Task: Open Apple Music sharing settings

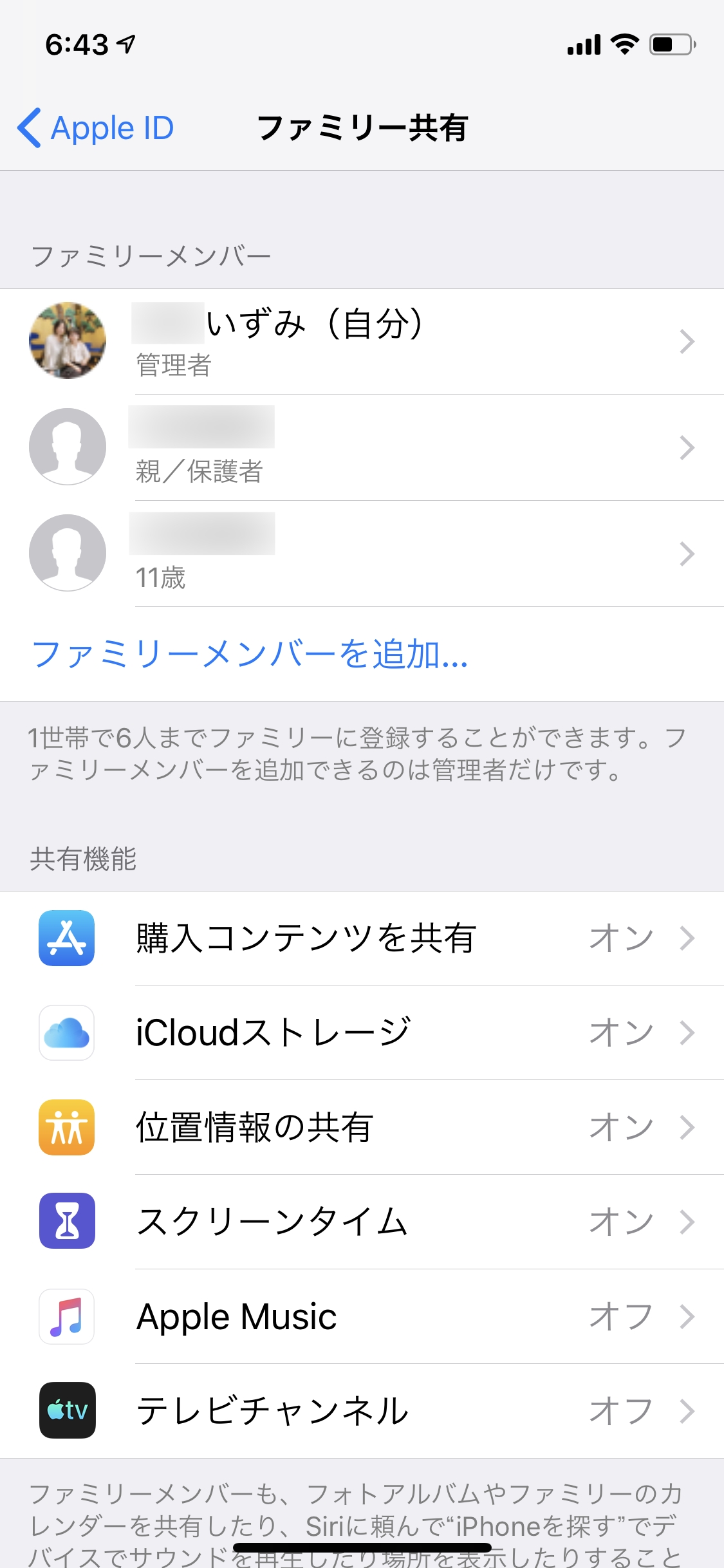Action: point(362,1316)
